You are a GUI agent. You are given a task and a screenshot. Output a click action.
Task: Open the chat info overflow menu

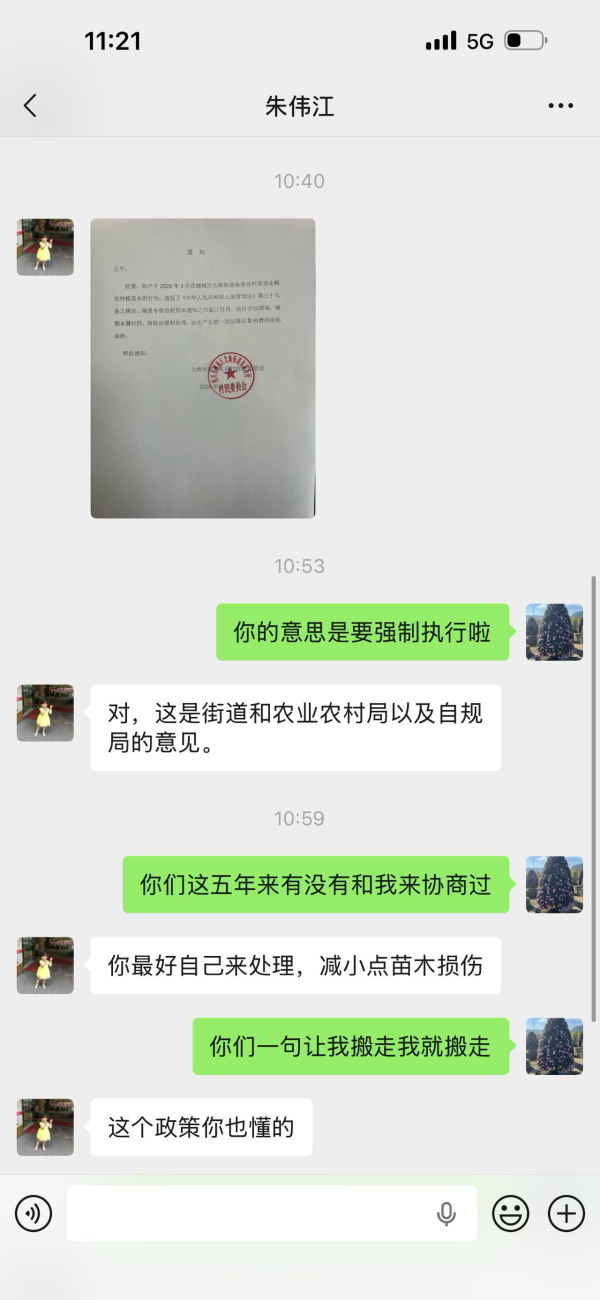coord(560,106)
